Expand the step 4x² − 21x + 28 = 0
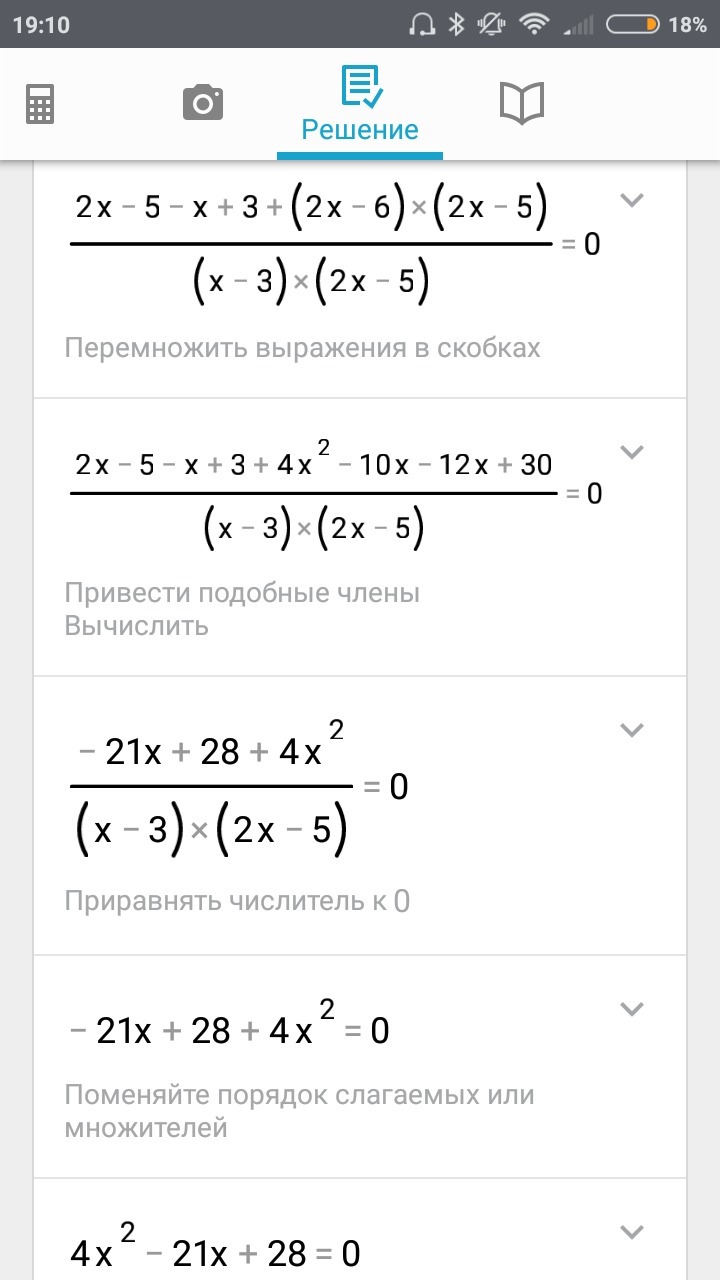Viewport: 720px width, 1280px height. click(x=631, y=1231)
